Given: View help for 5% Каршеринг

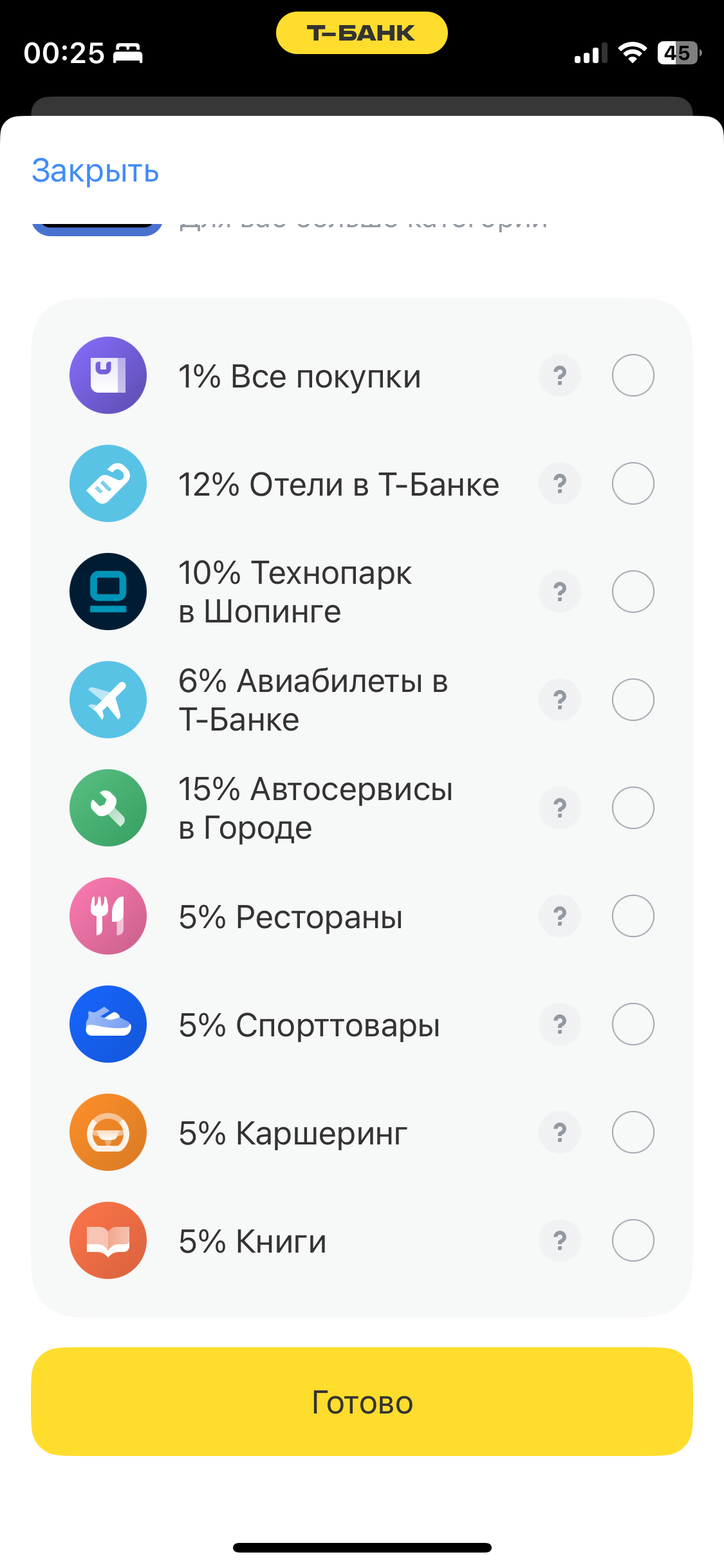Looking at the screenshot, I should pyautogui.click(x=560, y=1132).
